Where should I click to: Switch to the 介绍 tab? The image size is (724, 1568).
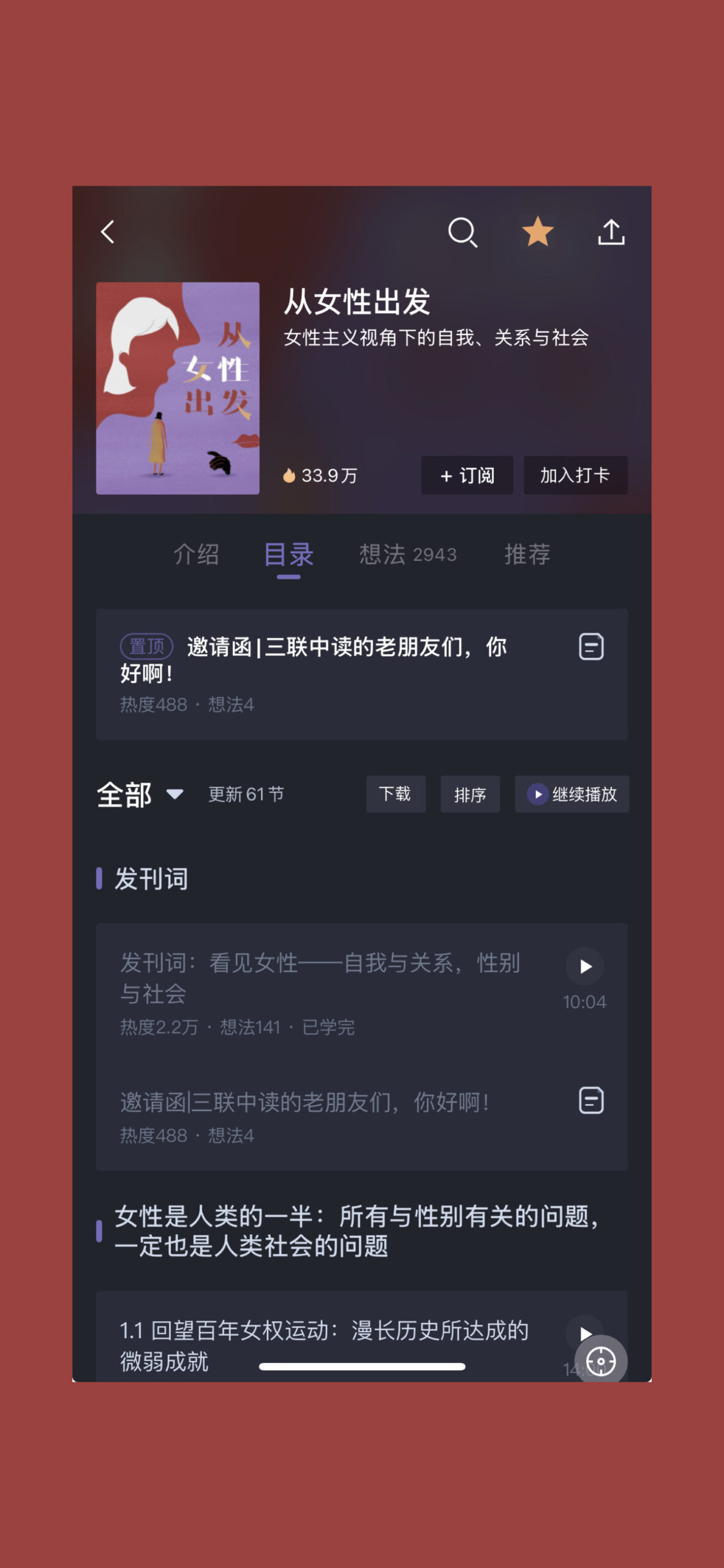coord(196,554)
